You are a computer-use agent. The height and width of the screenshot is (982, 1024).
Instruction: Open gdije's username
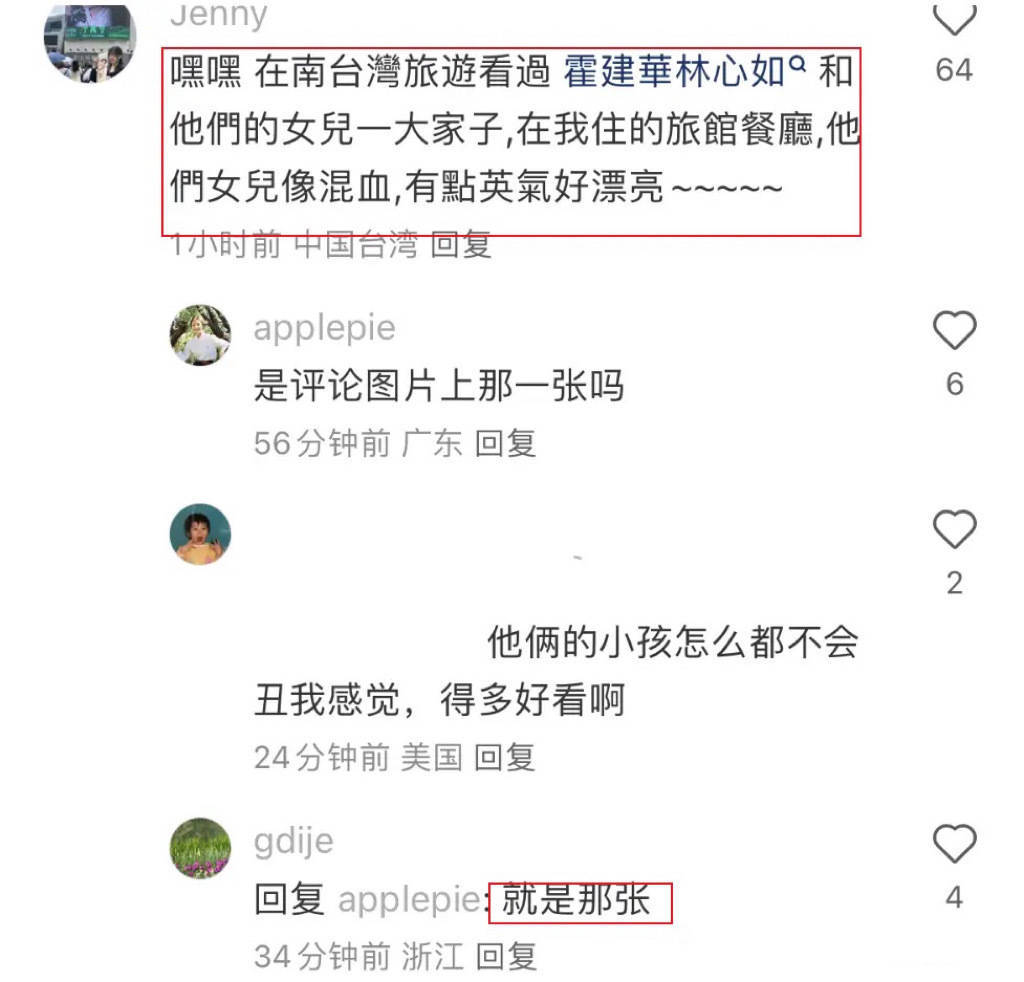[x=292, y=841]
